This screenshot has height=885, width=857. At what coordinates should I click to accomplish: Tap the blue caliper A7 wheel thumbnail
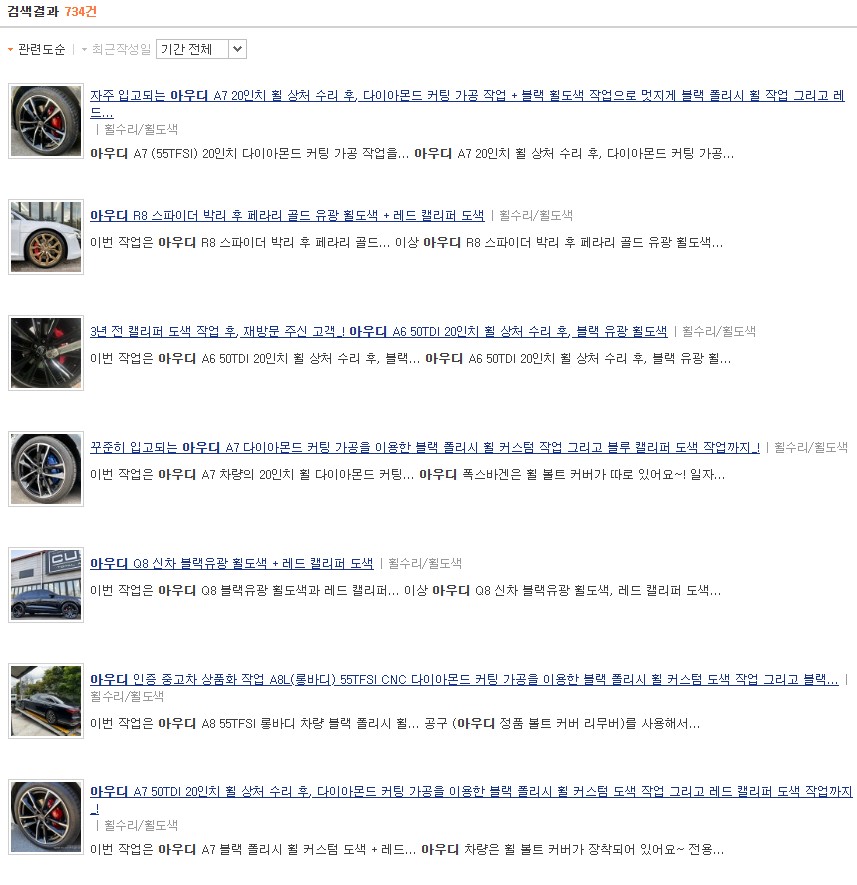pos(46,468)
